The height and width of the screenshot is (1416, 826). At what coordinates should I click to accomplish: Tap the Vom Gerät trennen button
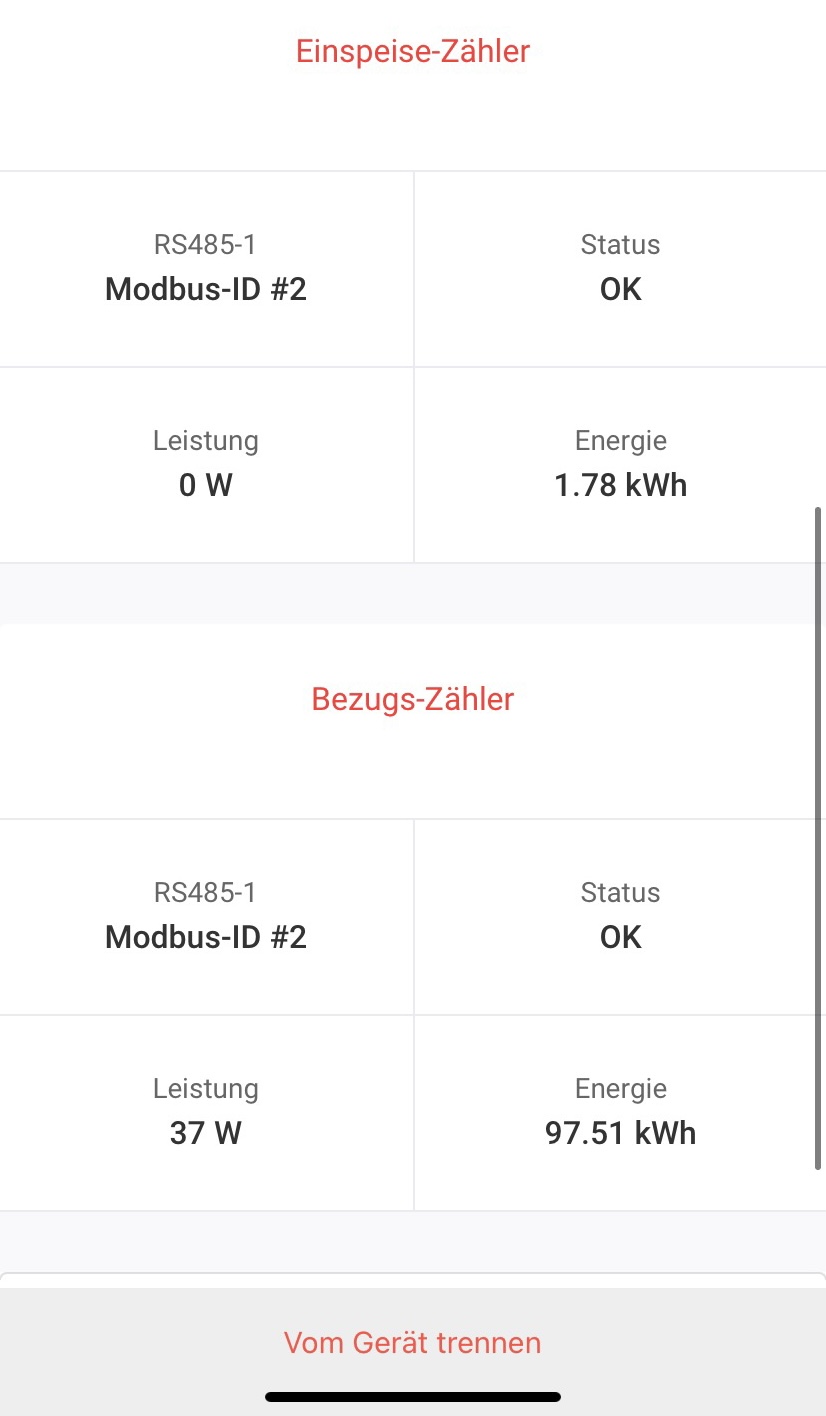click(x=412, y=1342)
